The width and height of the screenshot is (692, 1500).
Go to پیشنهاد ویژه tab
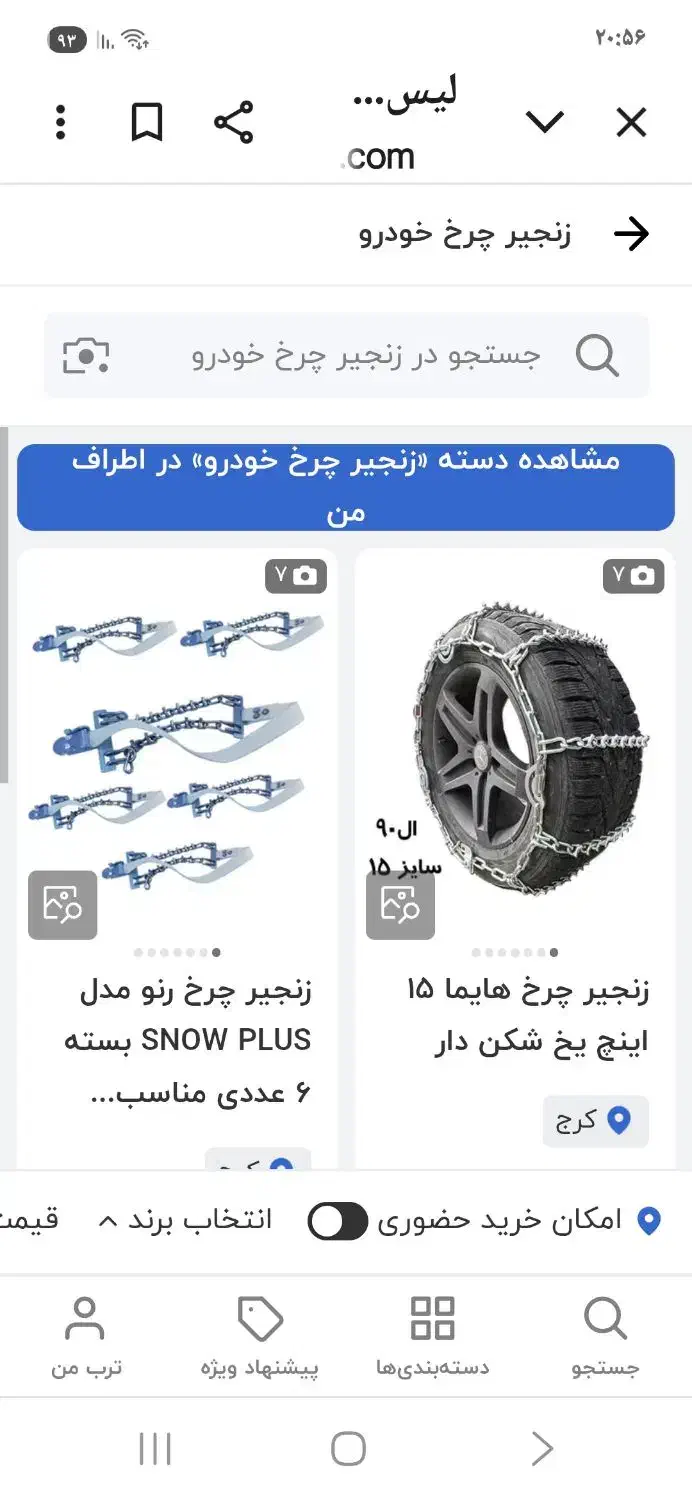point(260,1337)
